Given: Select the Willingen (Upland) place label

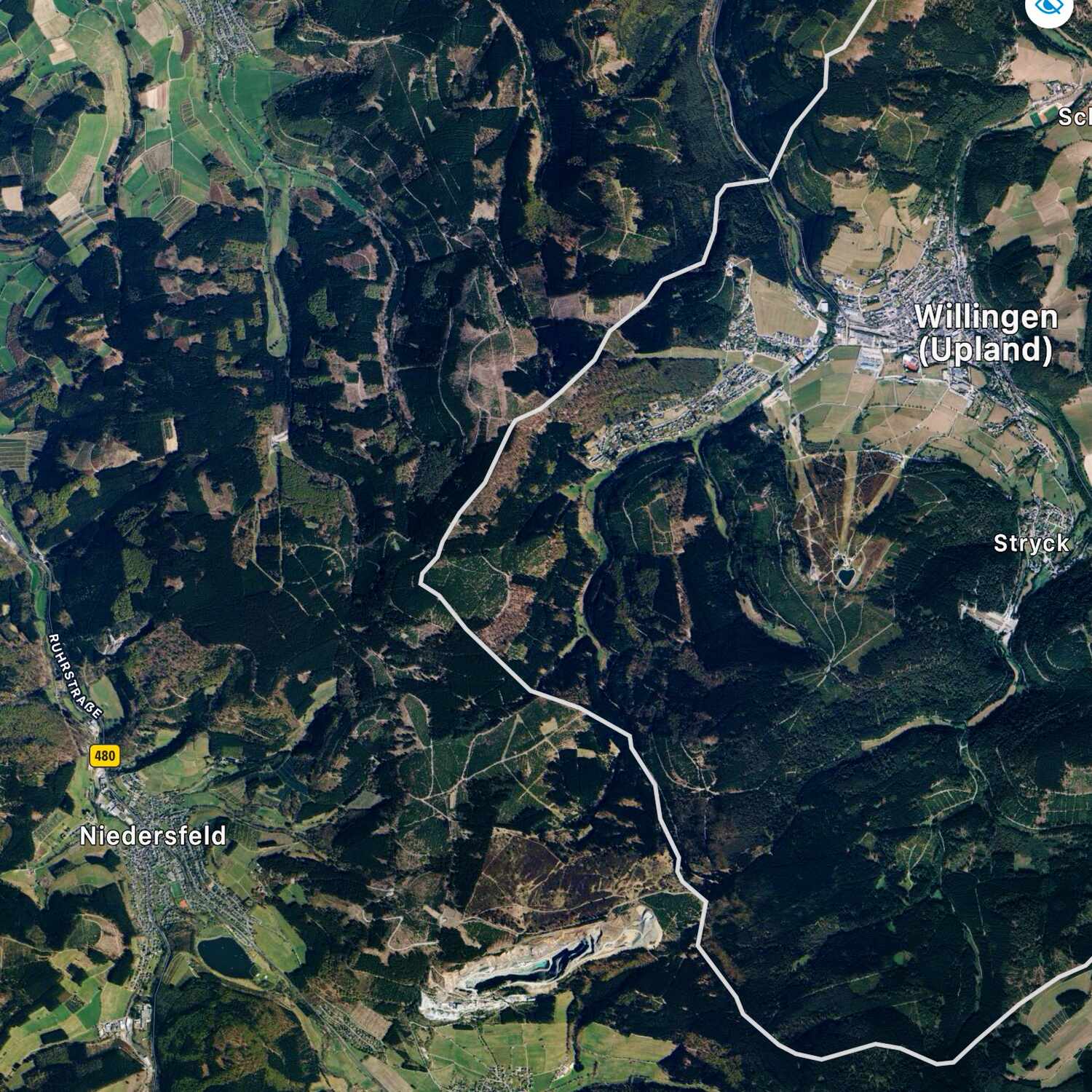Looking at the screenshot, I should pos(985,333).
